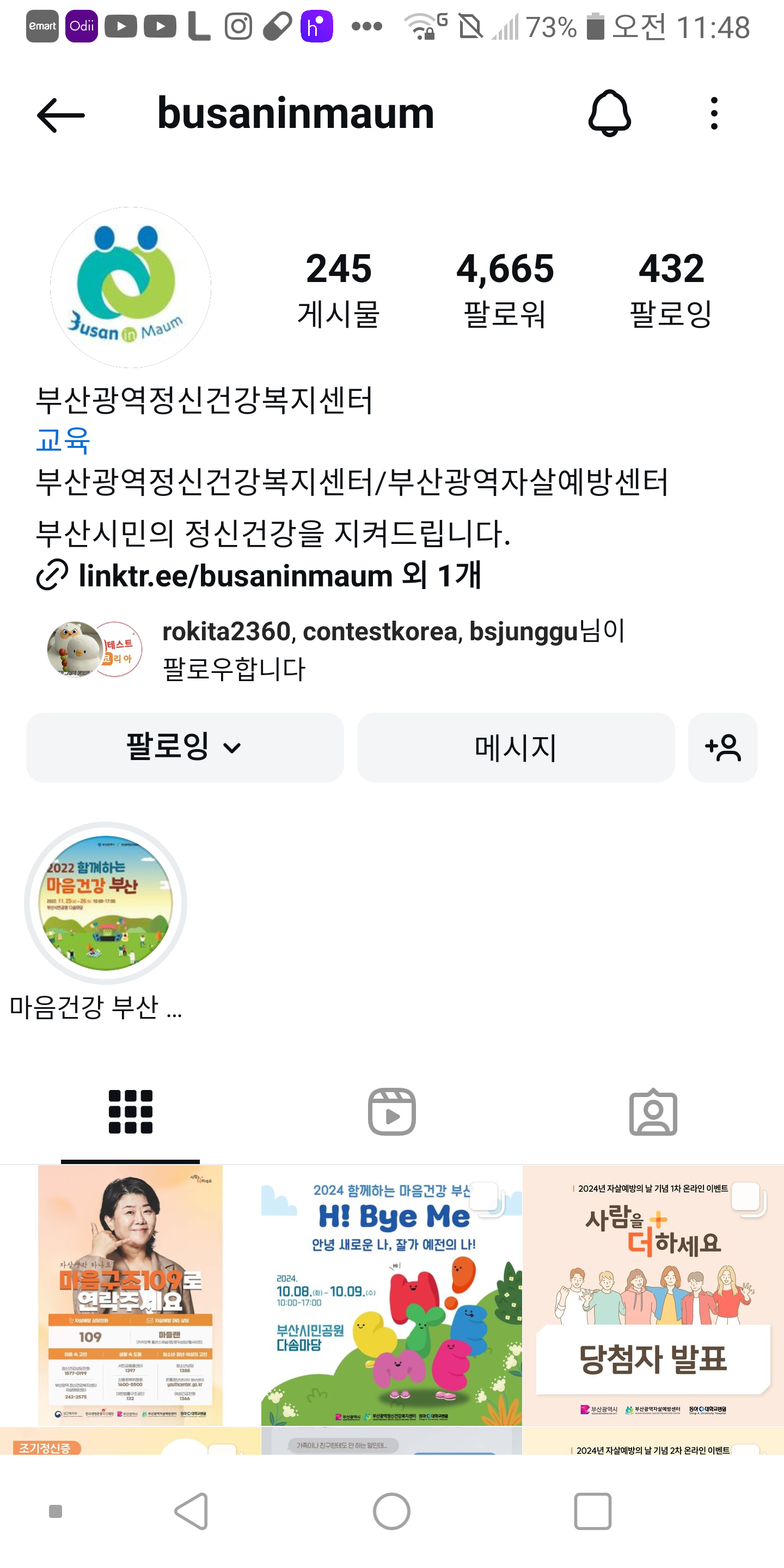This screenshot has height=1568, width=784.
Task: Go back using the top arrow
Action: (x=60, y=115)
